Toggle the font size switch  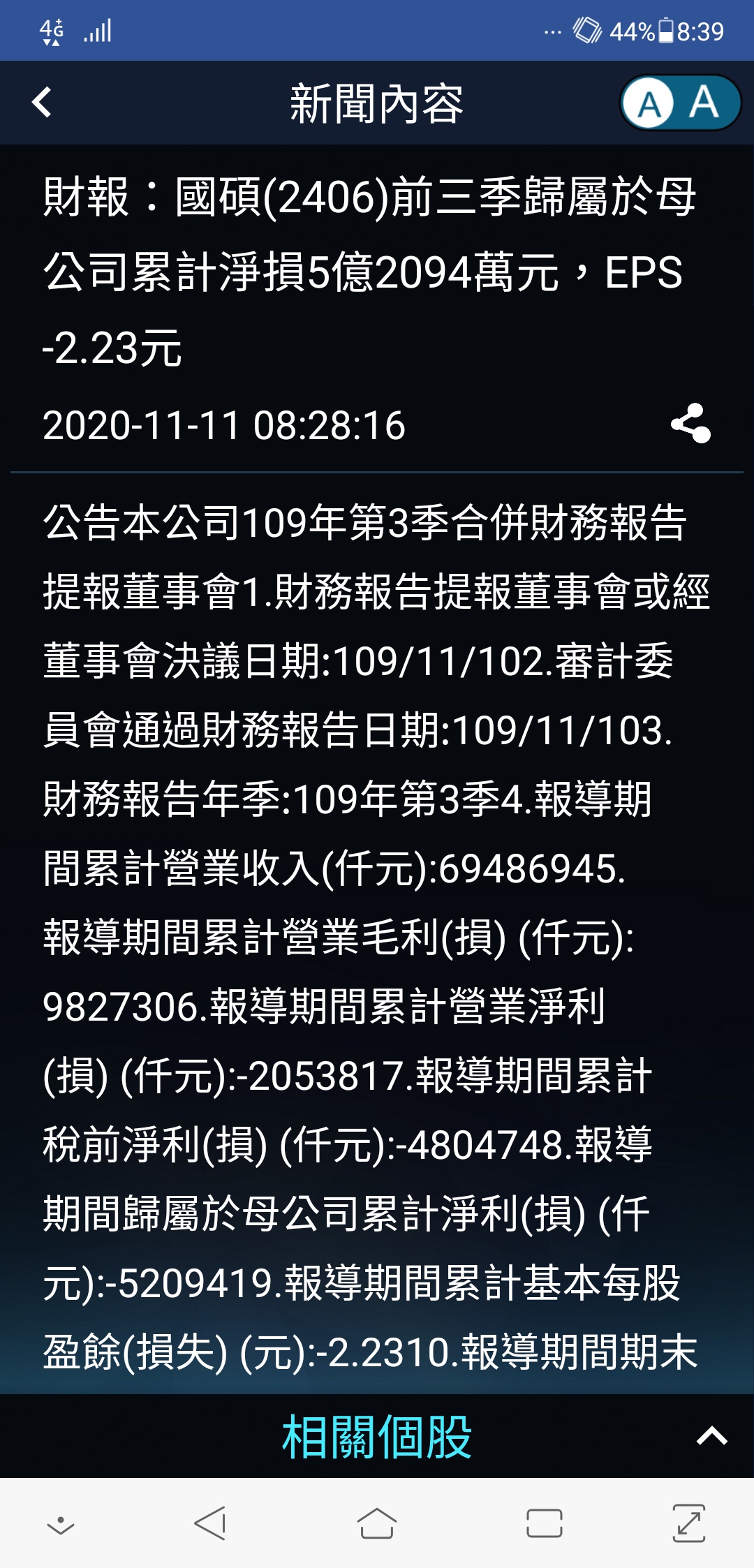(679, 103)
